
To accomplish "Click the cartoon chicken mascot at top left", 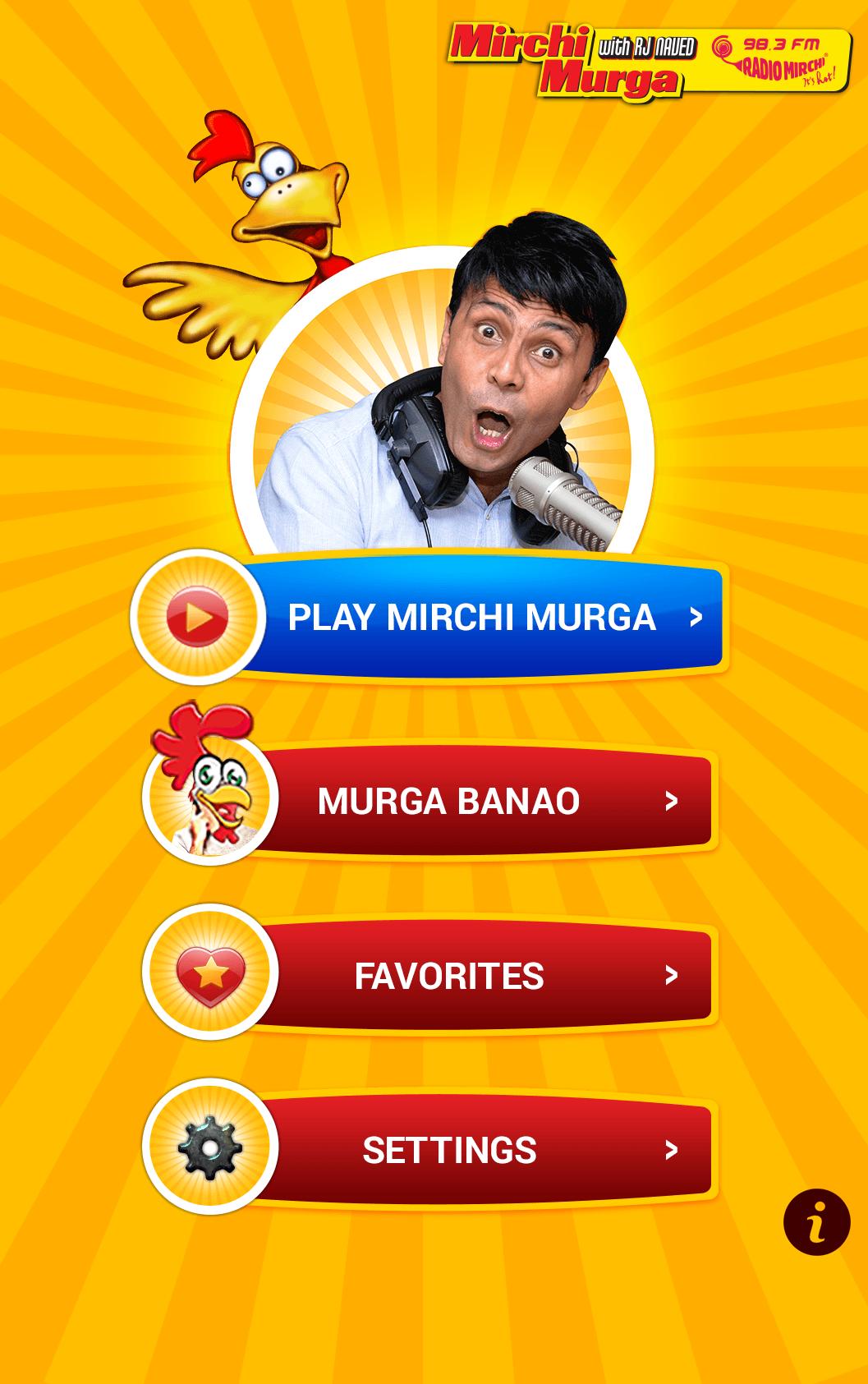I will click(238, 205).
